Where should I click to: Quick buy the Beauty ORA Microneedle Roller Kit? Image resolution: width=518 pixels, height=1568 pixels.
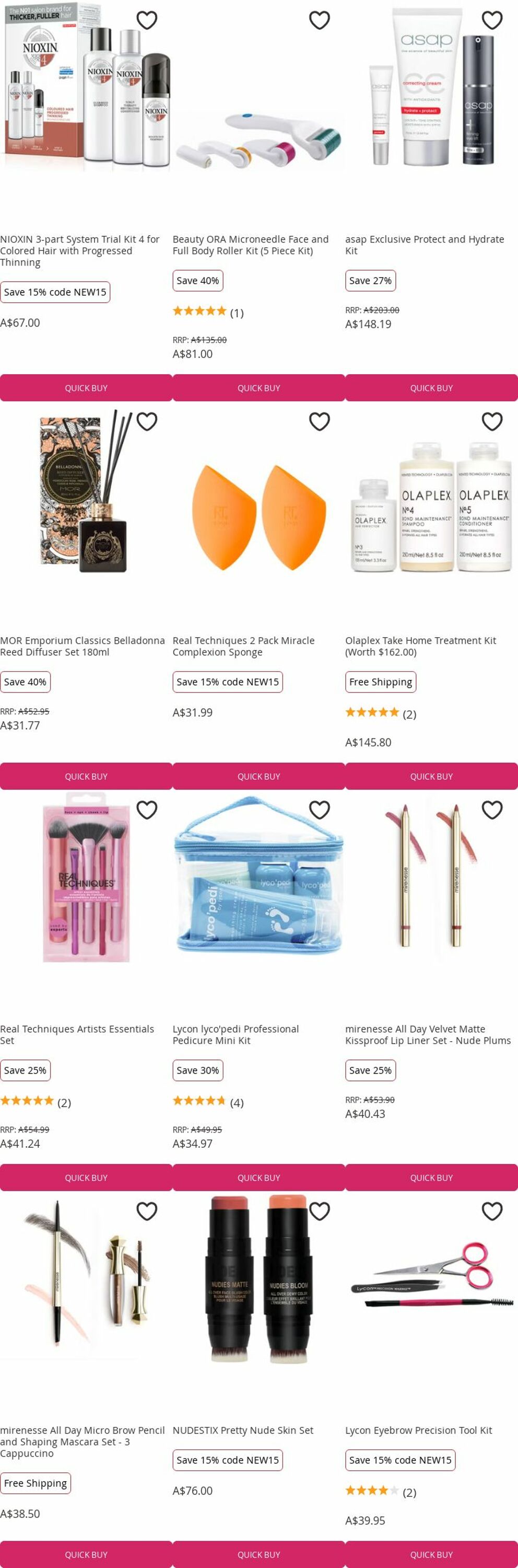(258, 388)
